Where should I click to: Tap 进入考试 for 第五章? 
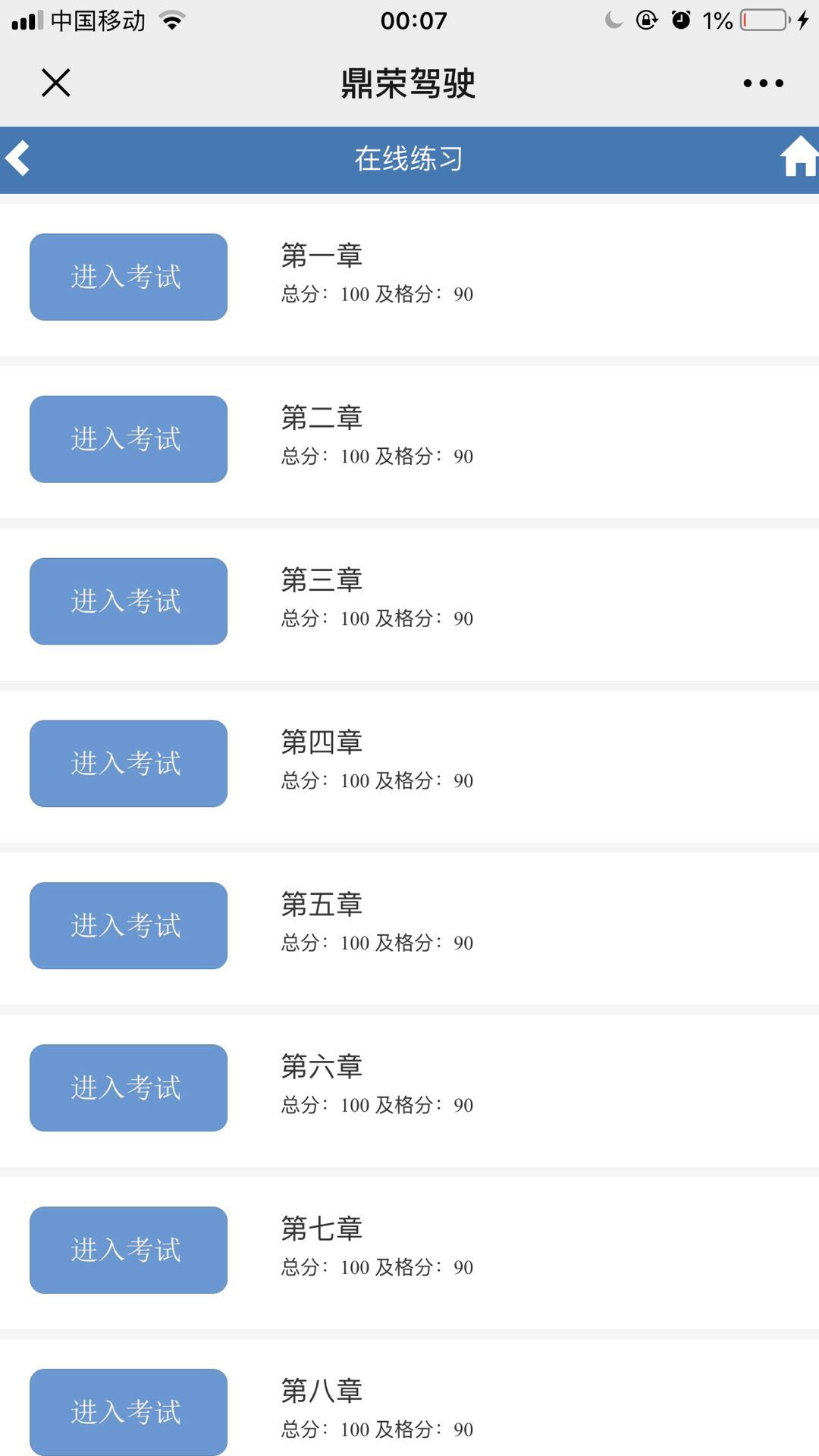(x=128, y=926)
